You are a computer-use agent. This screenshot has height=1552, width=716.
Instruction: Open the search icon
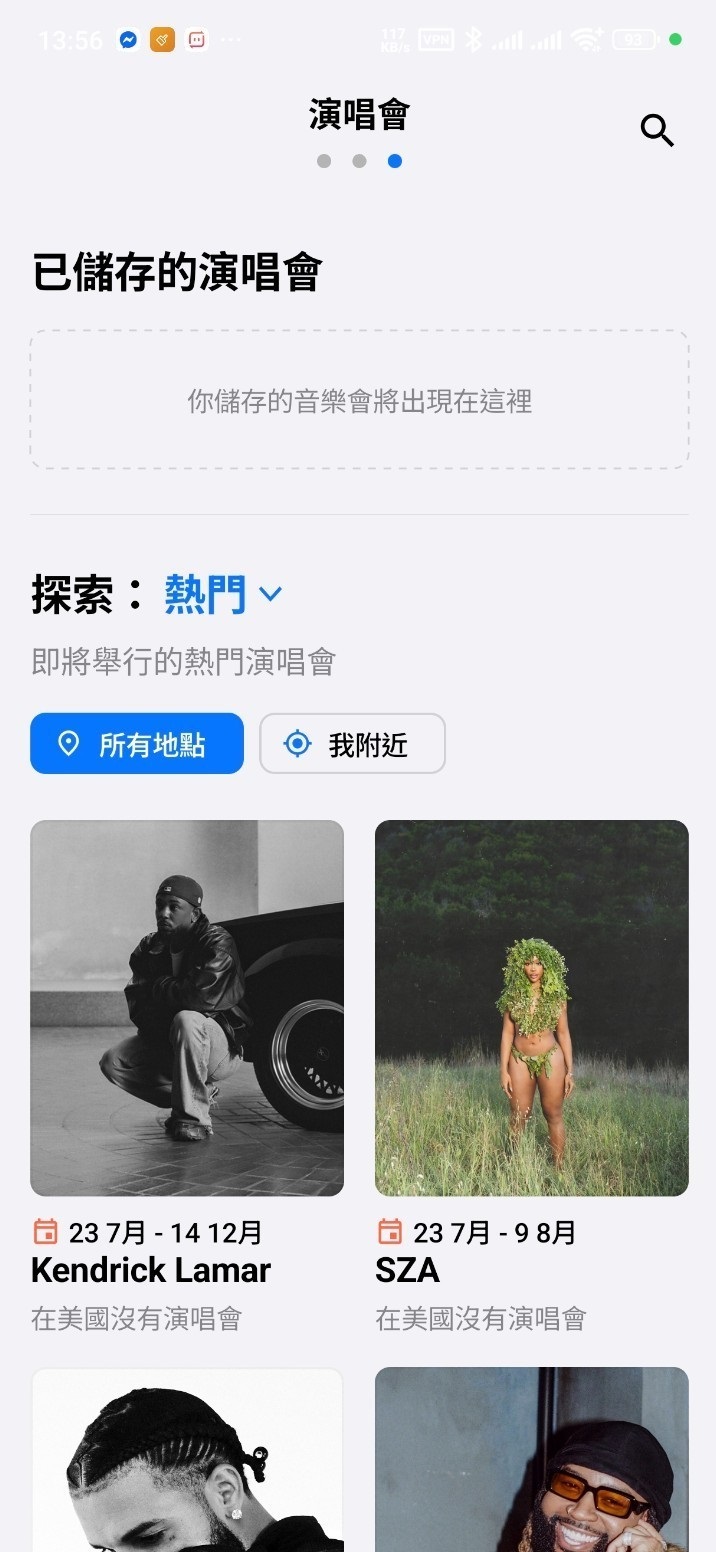657,130
